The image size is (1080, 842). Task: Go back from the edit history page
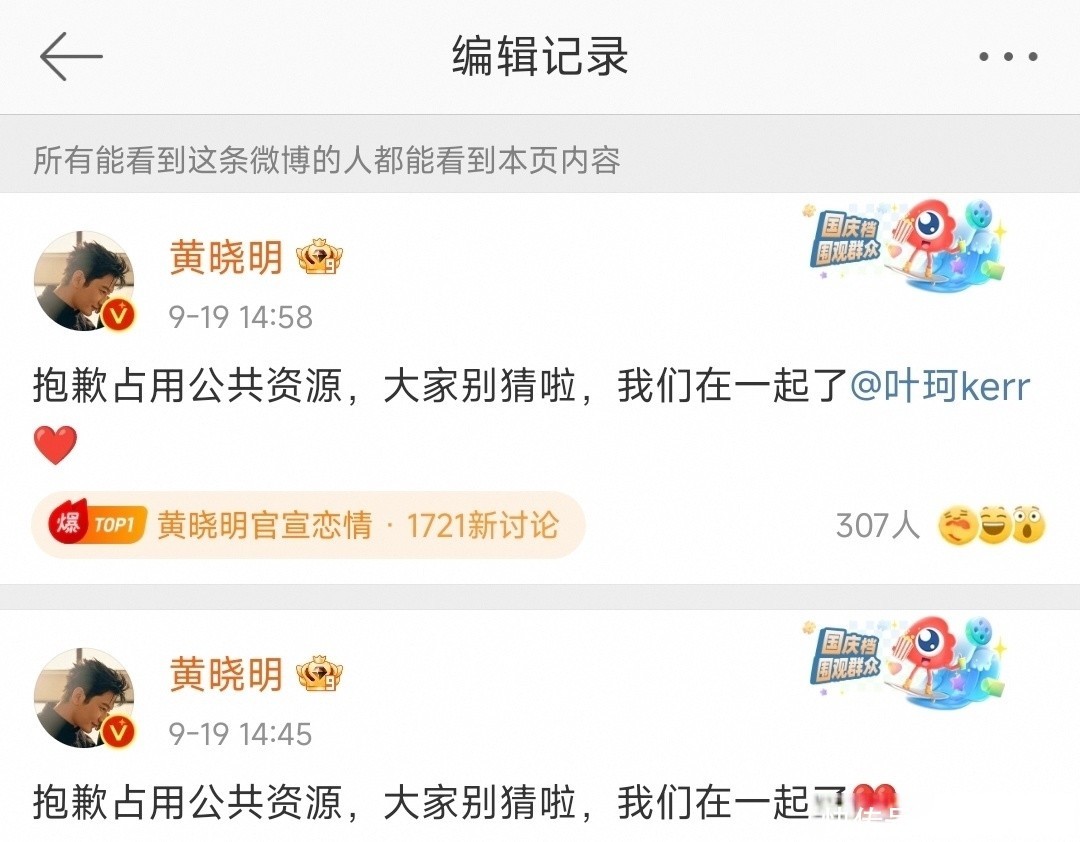[x=71, y=56]
